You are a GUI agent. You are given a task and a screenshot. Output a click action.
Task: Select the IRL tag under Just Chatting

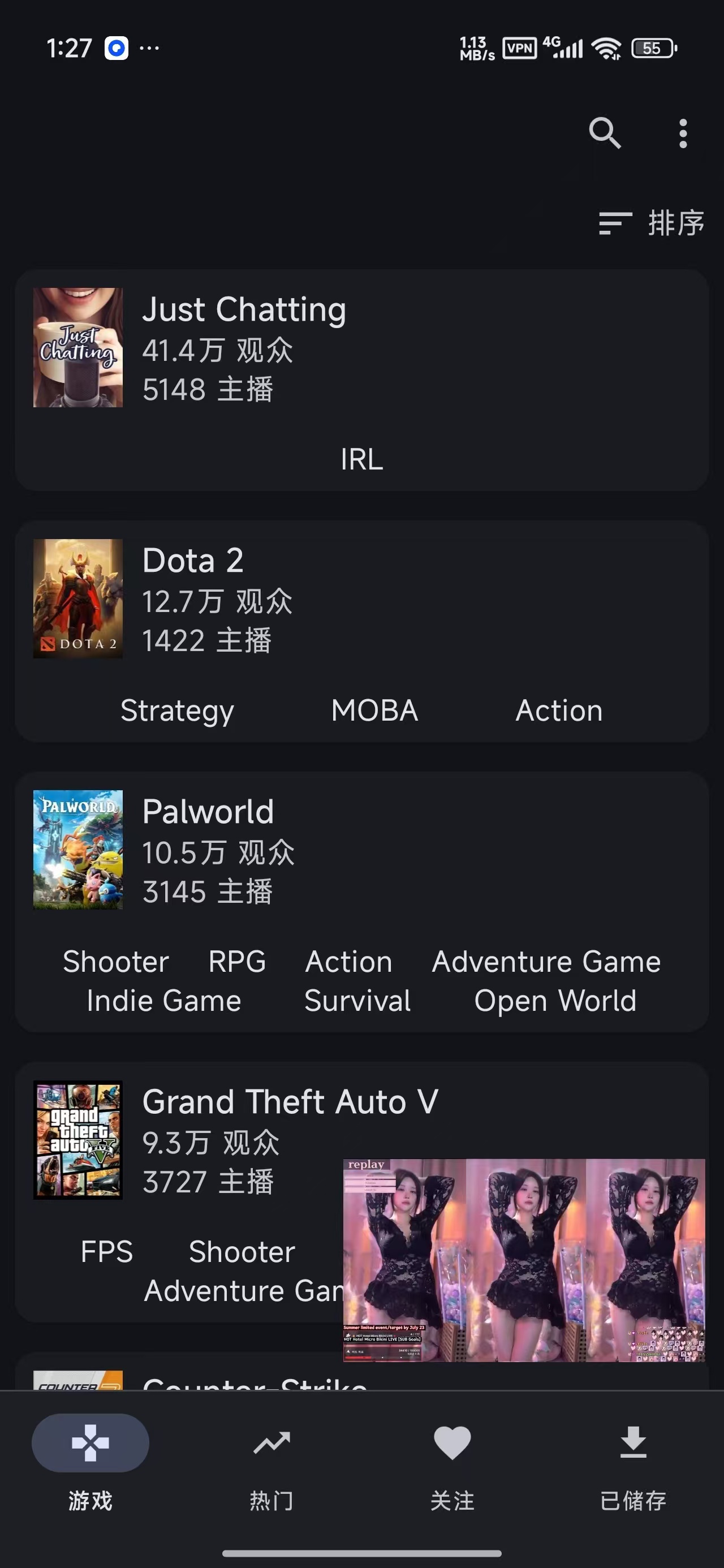click(x=361, y=459)
